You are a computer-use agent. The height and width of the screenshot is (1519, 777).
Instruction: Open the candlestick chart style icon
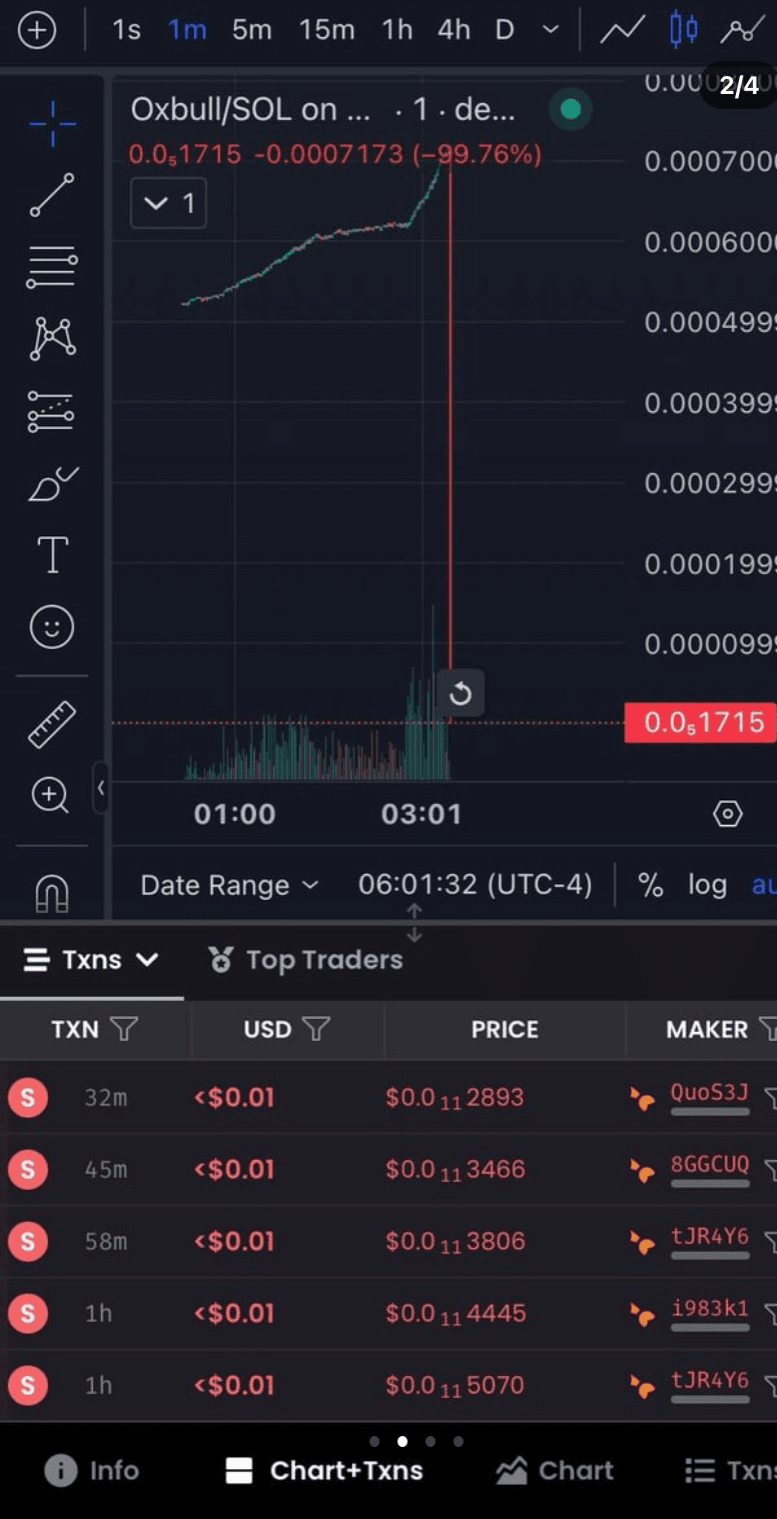coord(683,30)
